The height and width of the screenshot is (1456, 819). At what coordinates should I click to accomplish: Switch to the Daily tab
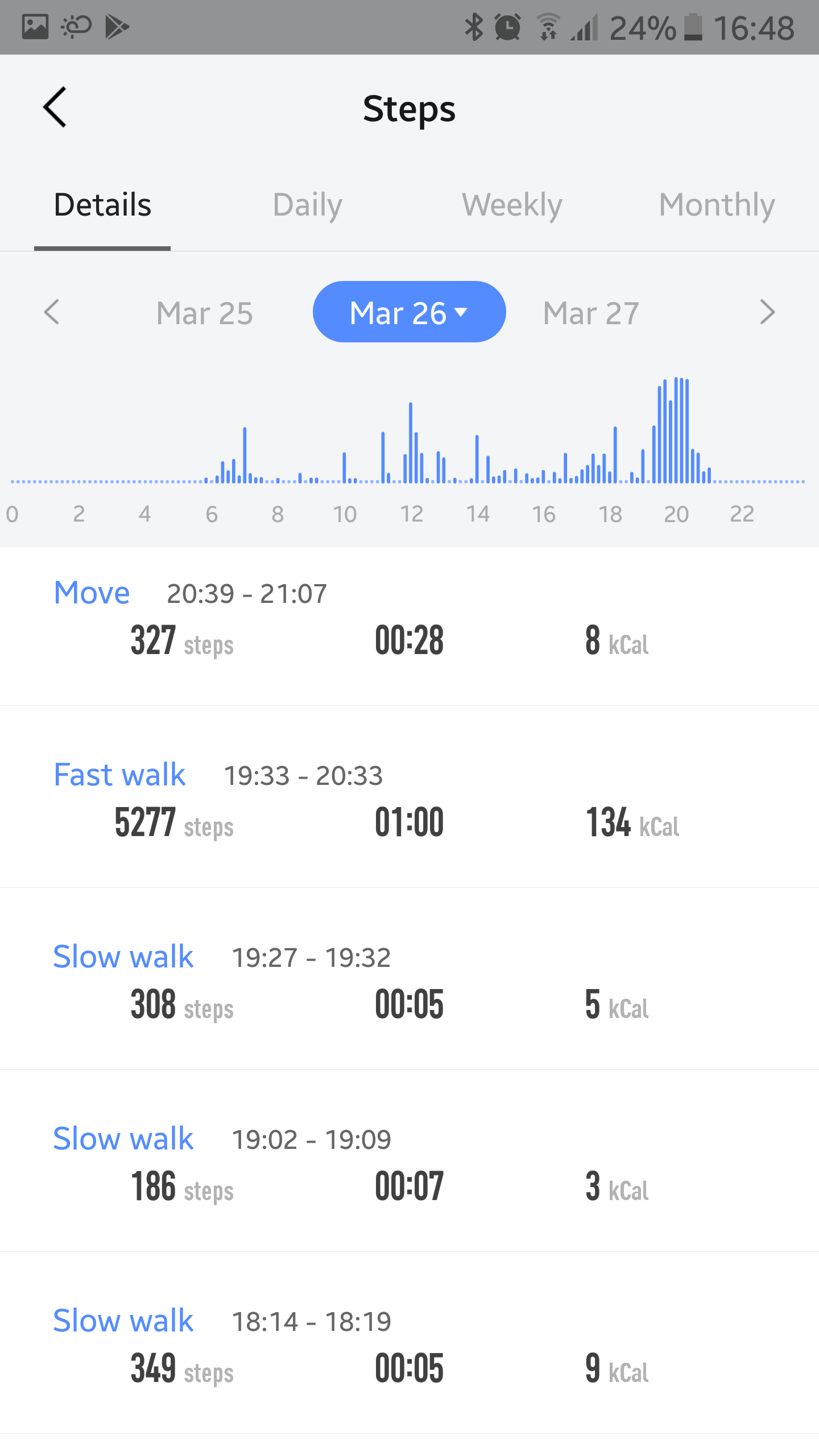pos(307,205)
